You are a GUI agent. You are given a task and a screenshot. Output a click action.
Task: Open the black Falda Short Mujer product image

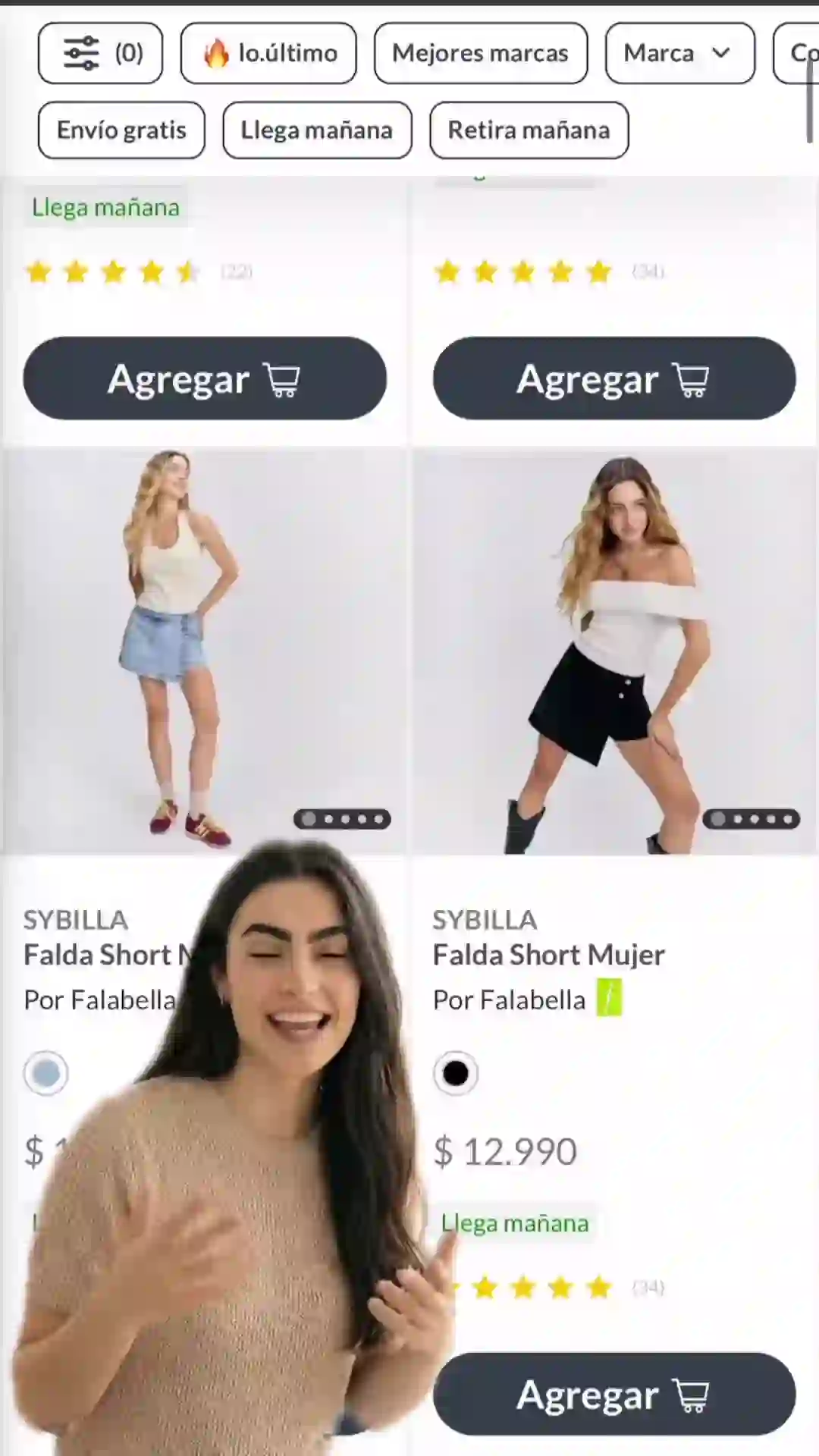click(x=614, y=652)
